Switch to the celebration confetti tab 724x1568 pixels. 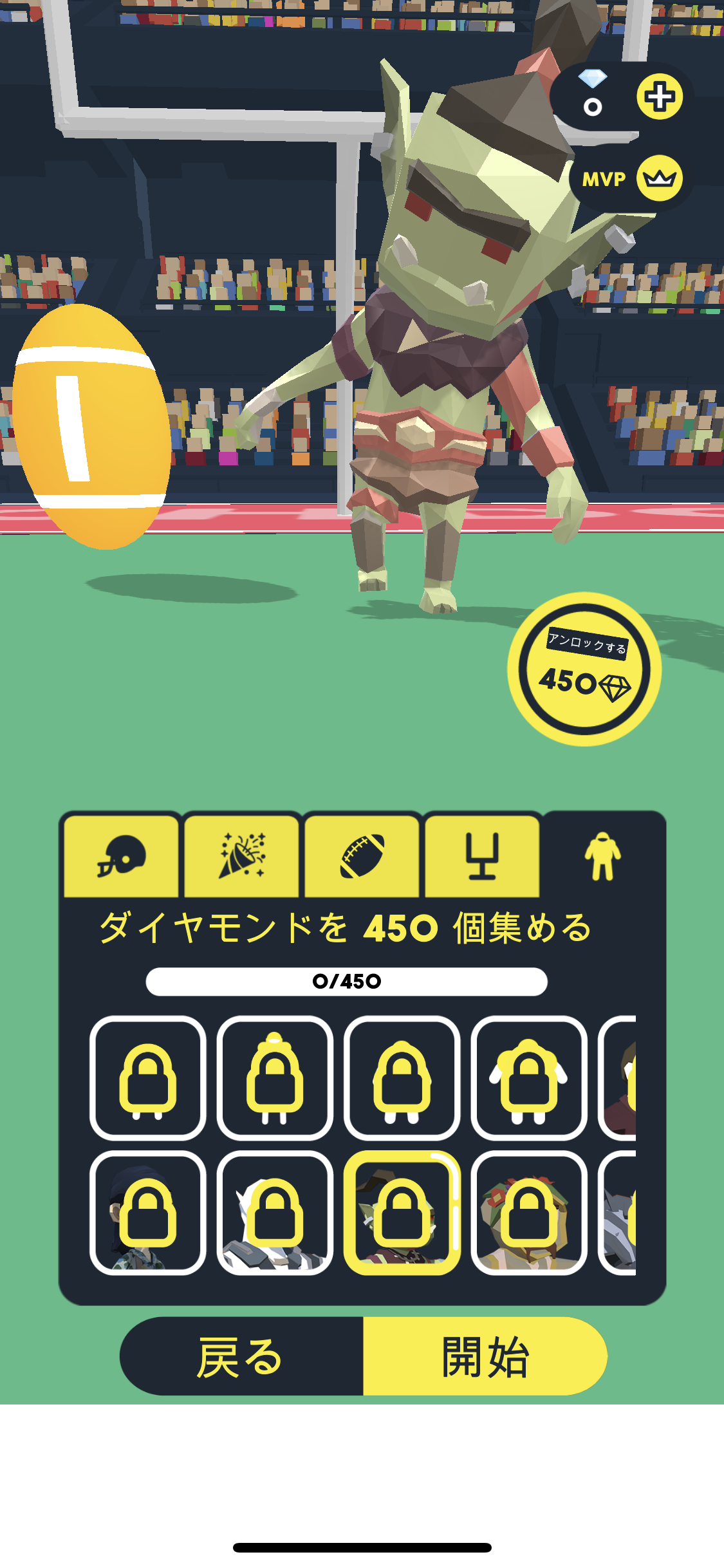pyautogui.click(x=242, y=856)
